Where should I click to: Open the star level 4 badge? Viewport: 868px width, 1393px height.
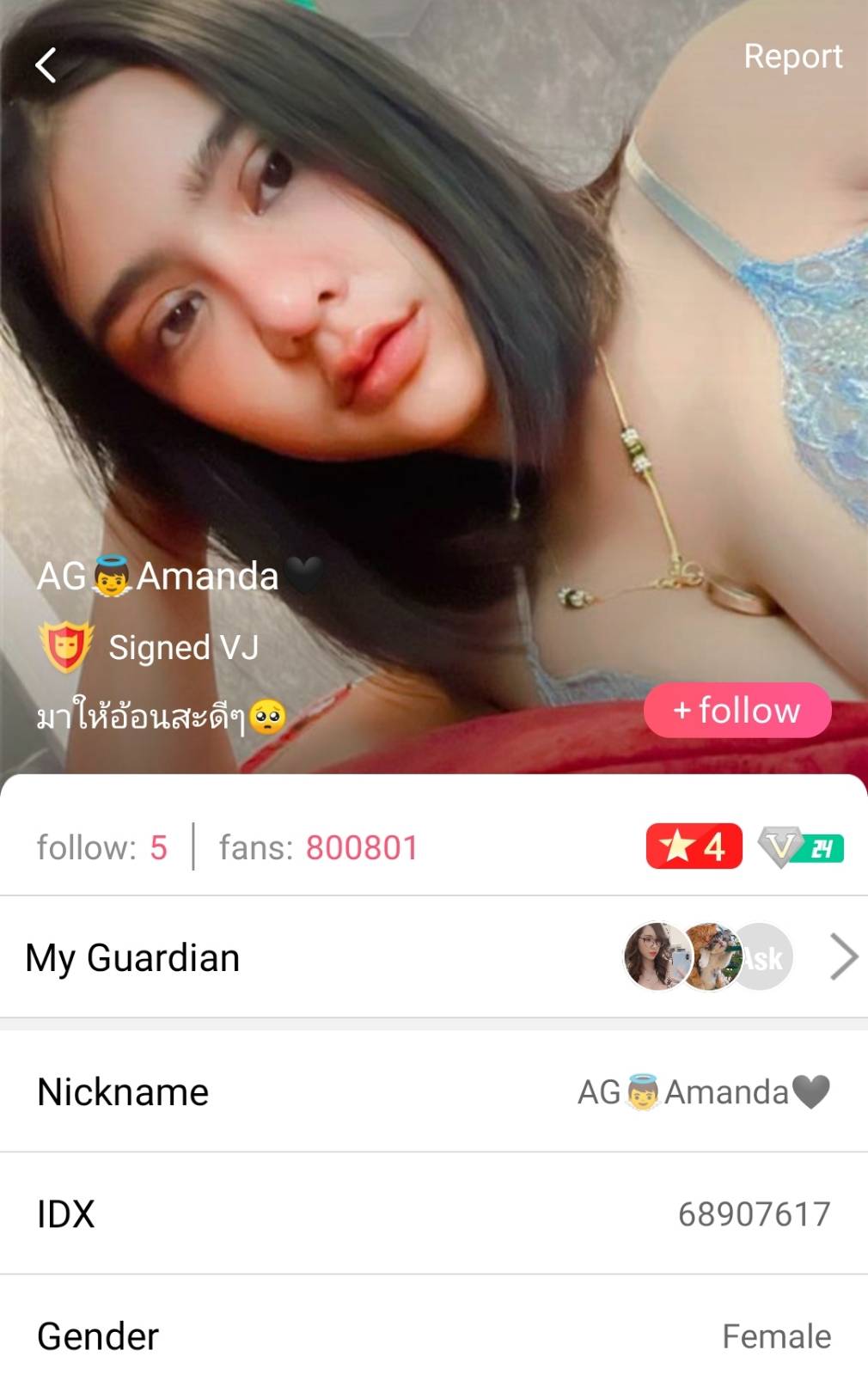coord(694,846)
